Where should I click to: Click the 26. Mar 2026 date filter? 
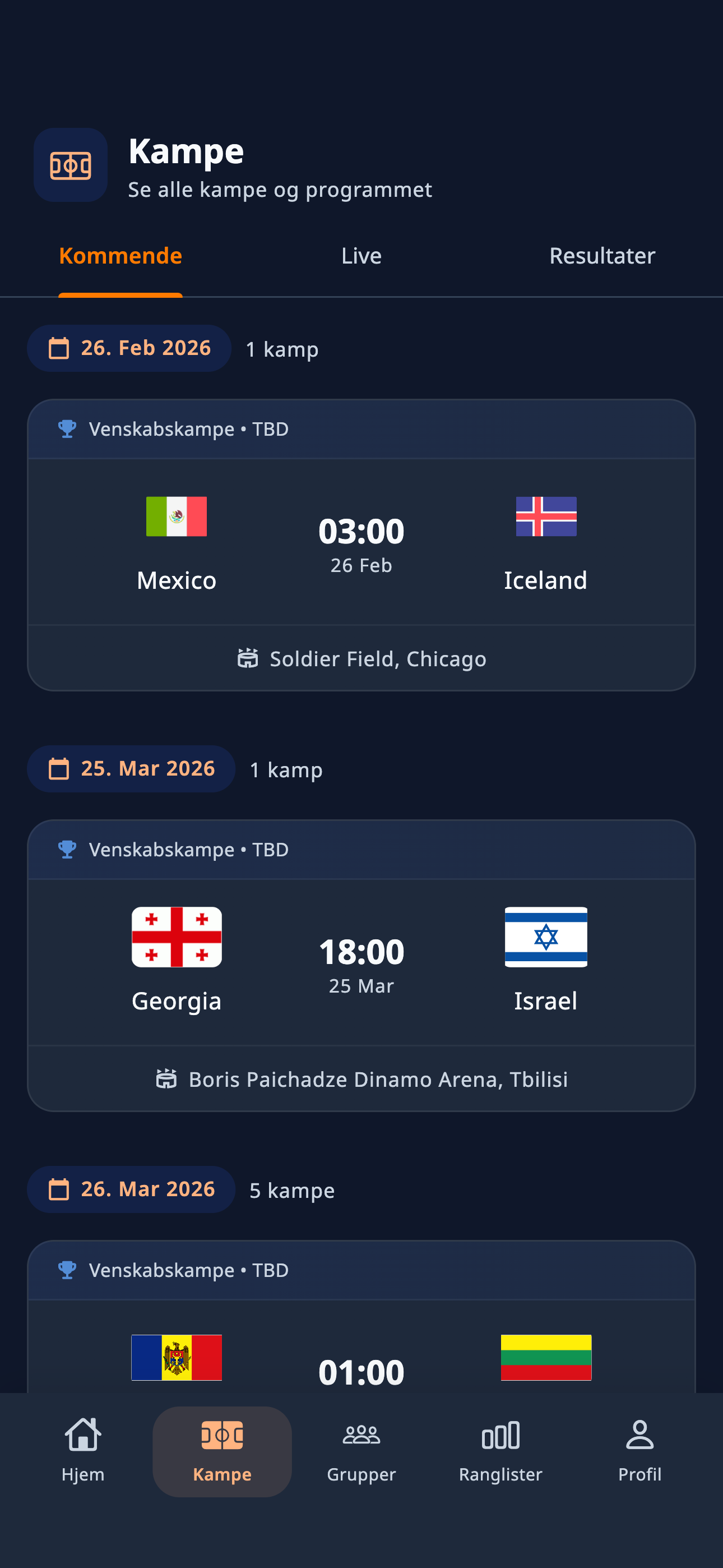pos(130,1189)
